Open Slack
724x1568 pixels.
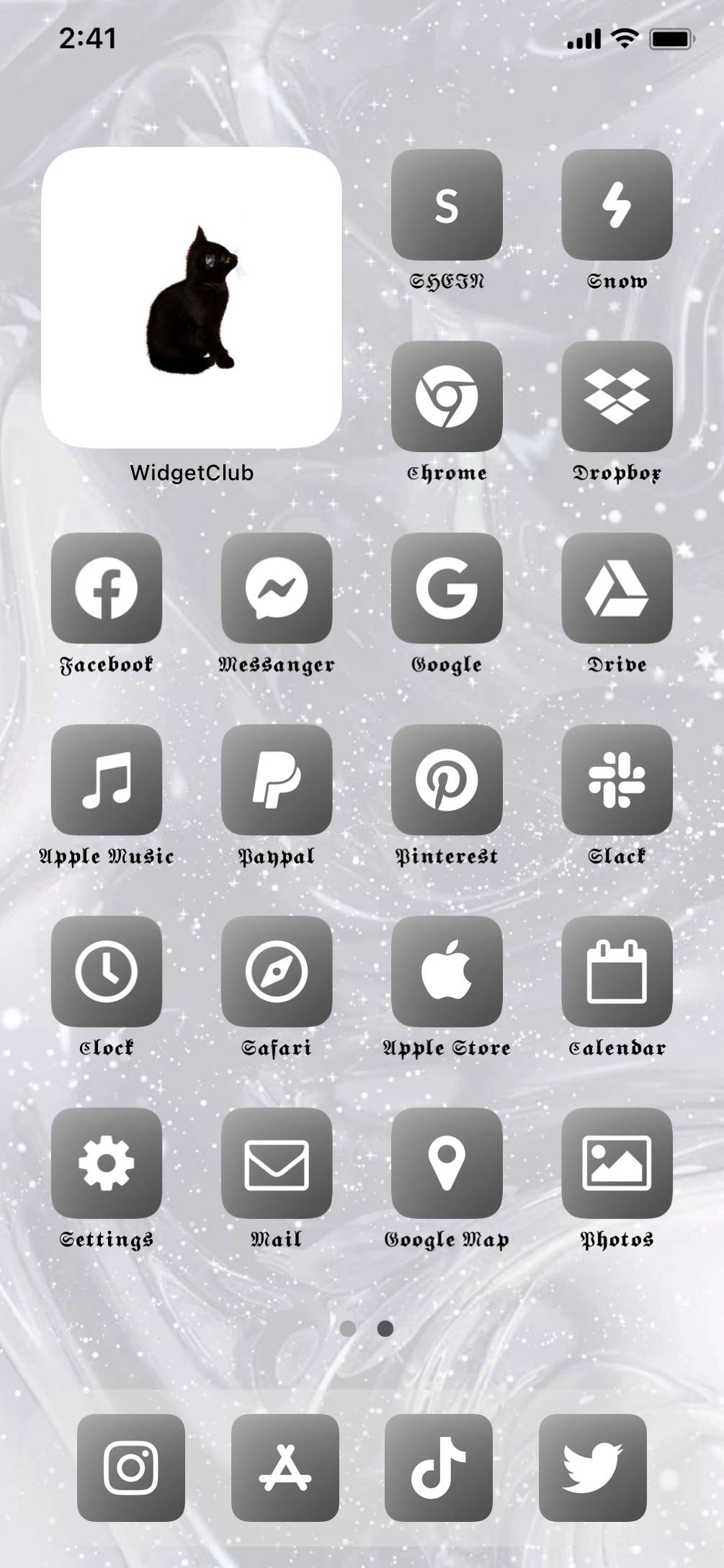click(x=617, y=780)
